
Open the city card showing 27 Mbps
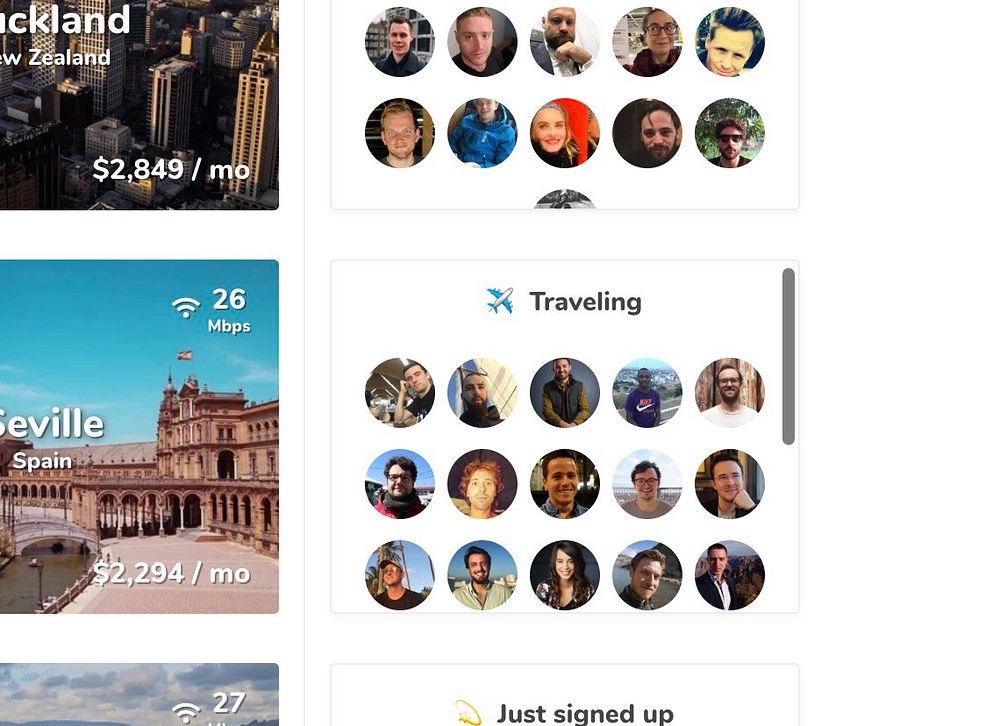(x=139, y=694)
